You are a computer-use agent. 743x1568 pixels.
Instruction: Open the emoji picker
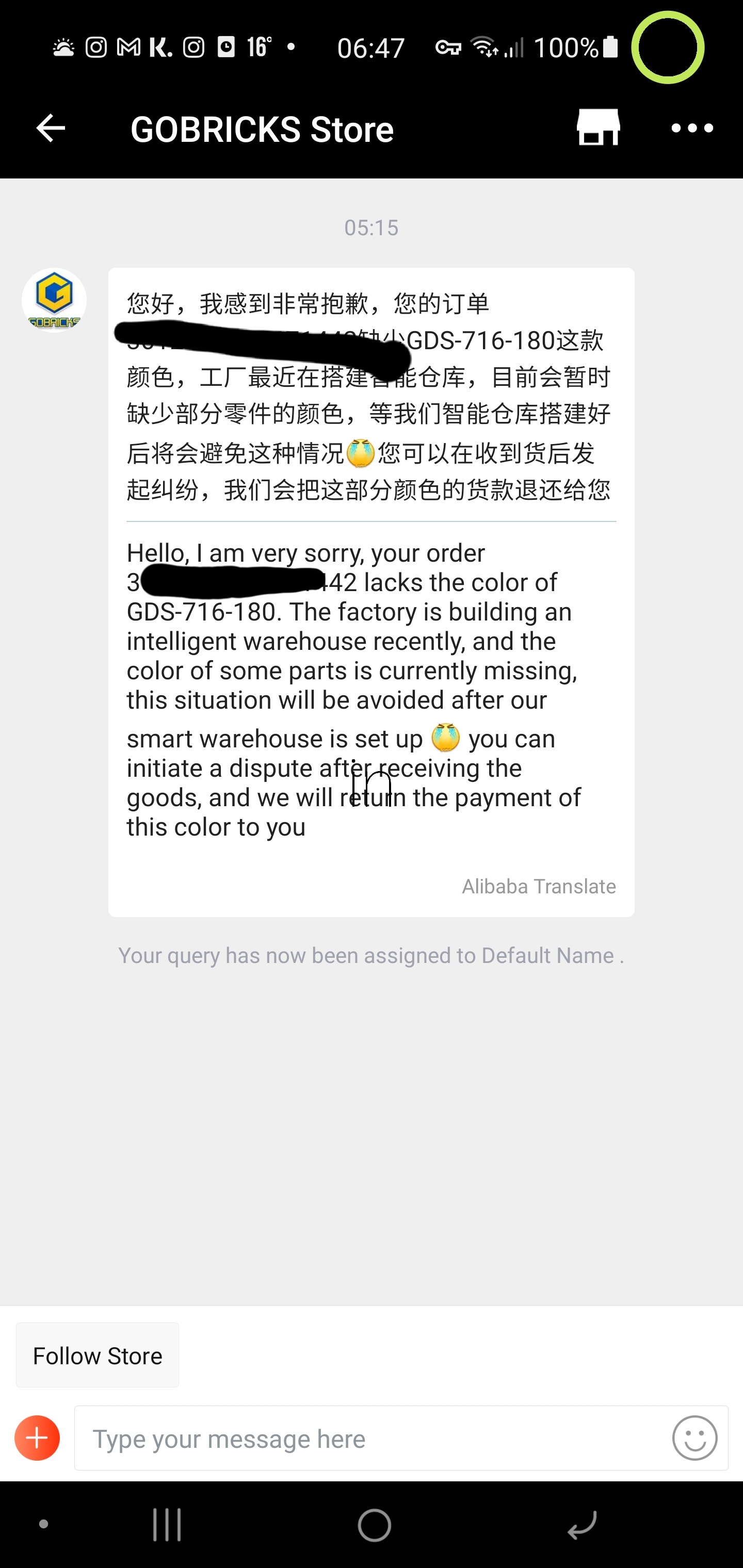[x=694, y=1438]
